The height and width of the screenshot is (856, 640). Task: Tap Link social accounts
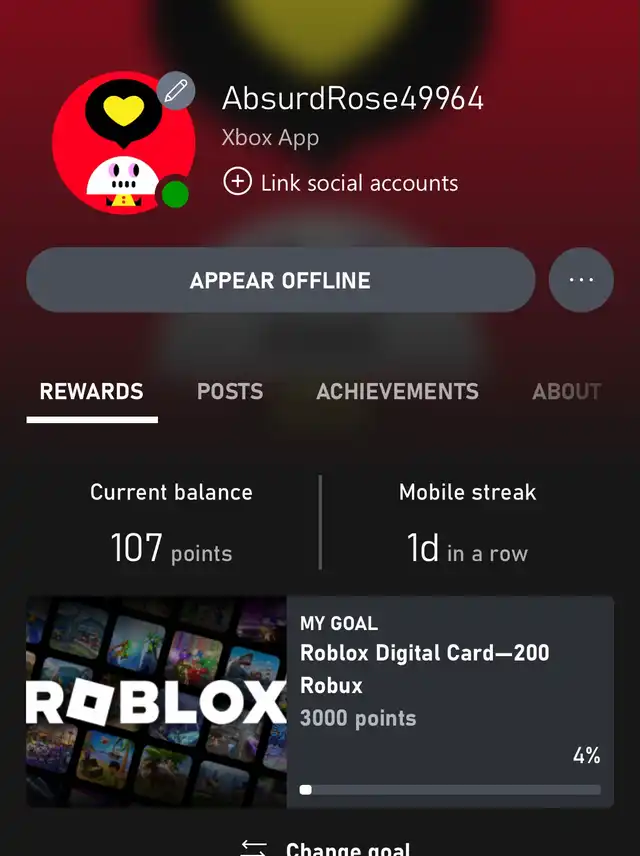pyautogui.click(x=340, y=183)
